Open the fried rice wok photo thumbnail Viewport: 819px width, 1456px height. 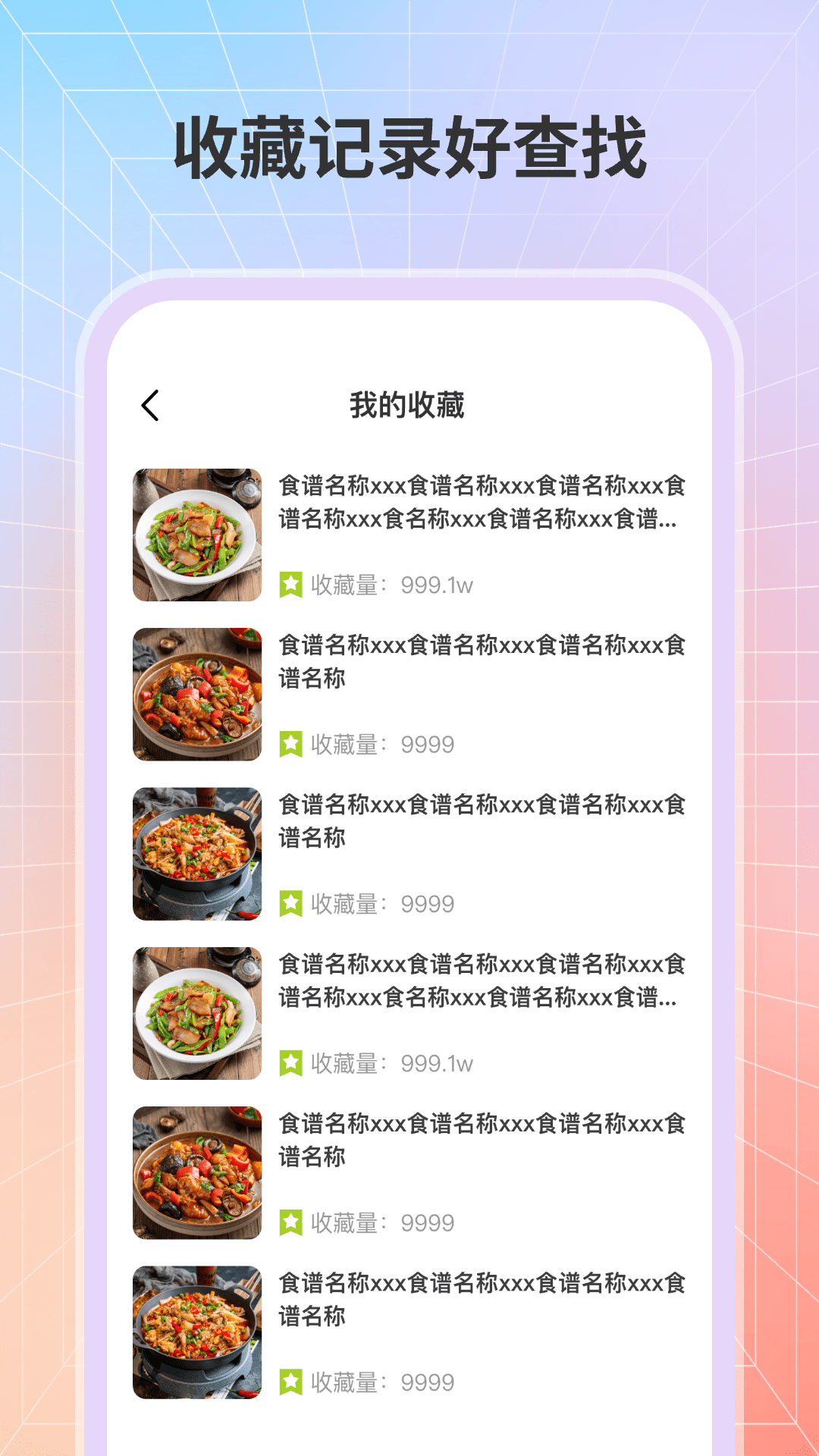(x=196, y=855)
